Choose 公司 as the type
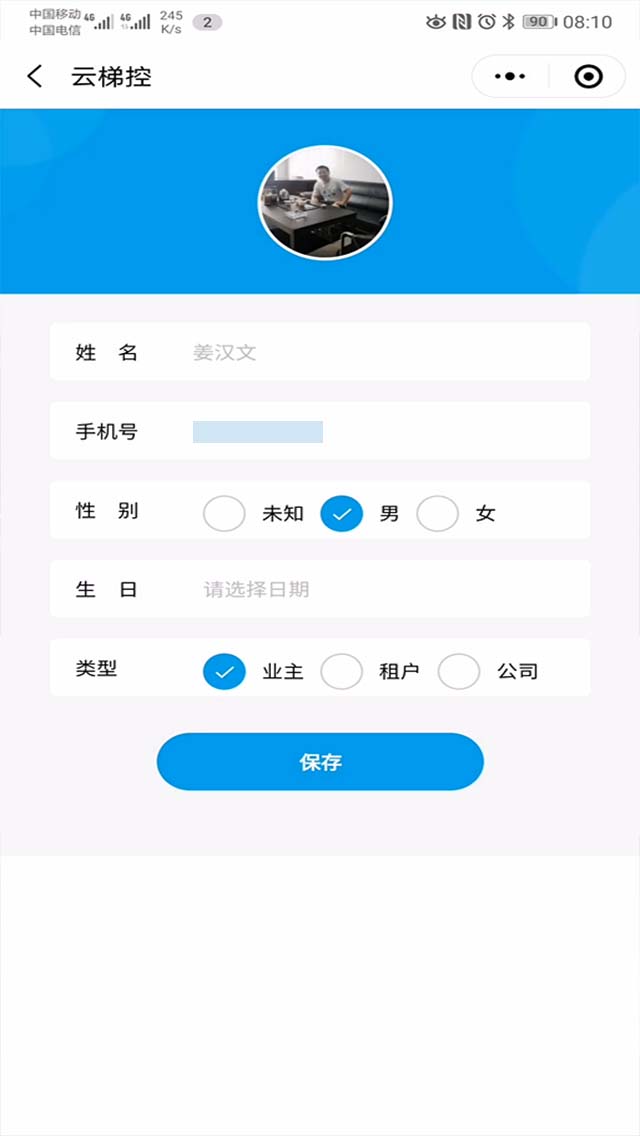640x1136 pixels. point(459,672)
